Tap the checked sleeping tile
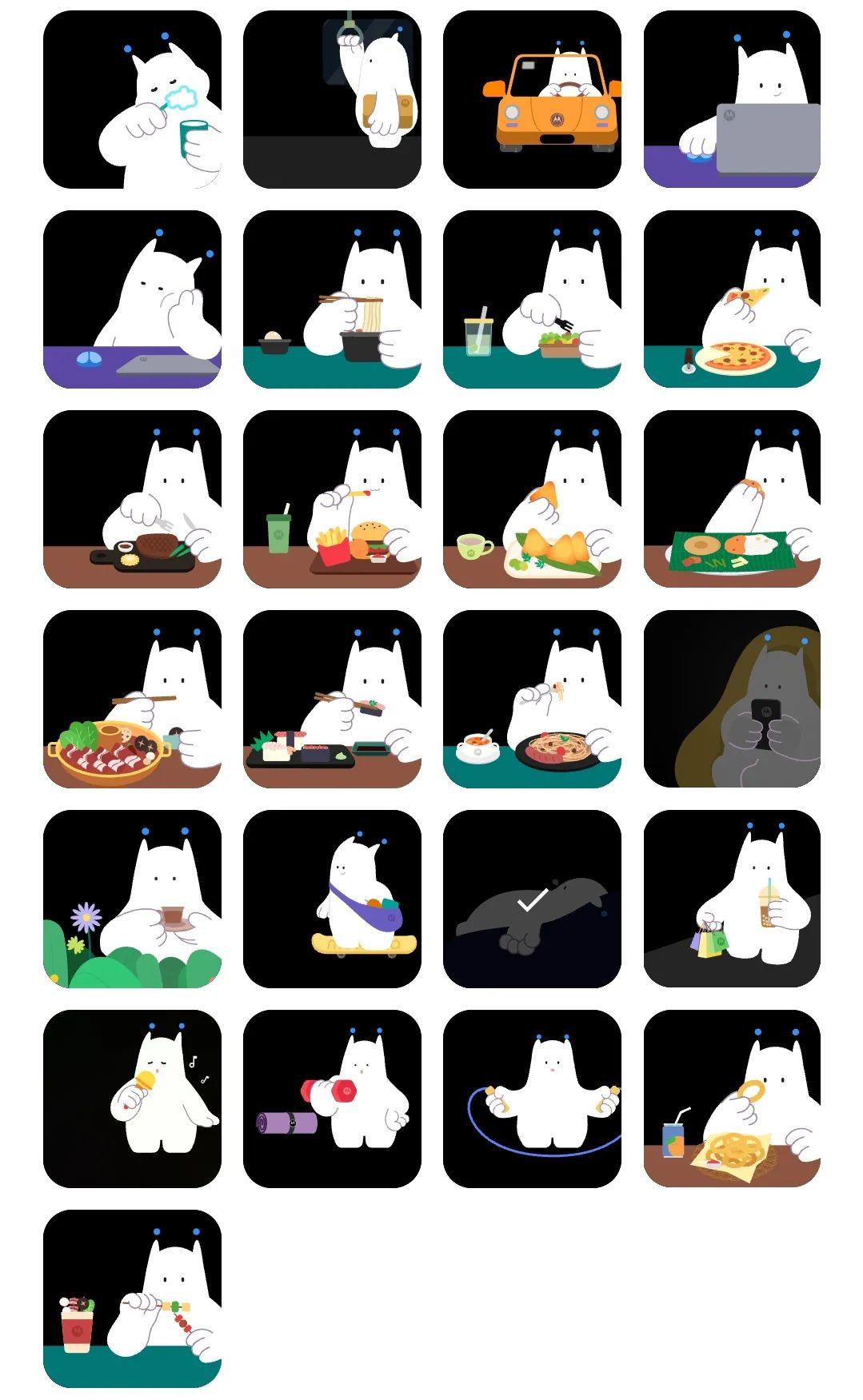The height and width of the screenshot is (1400, 863). [x=532, y=899]
